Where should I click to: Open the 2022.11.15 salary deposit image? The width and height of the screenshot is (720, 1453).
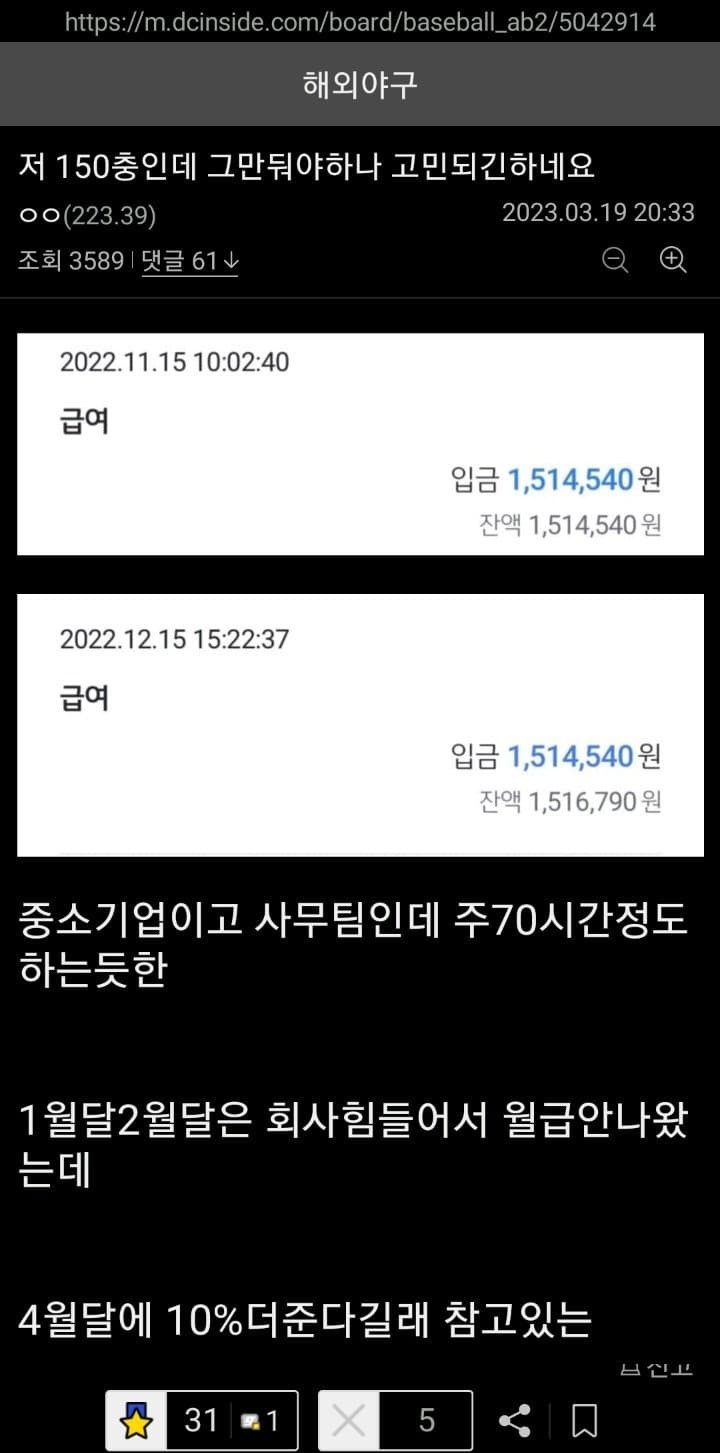pyautogui.click(x=360, y=444)
